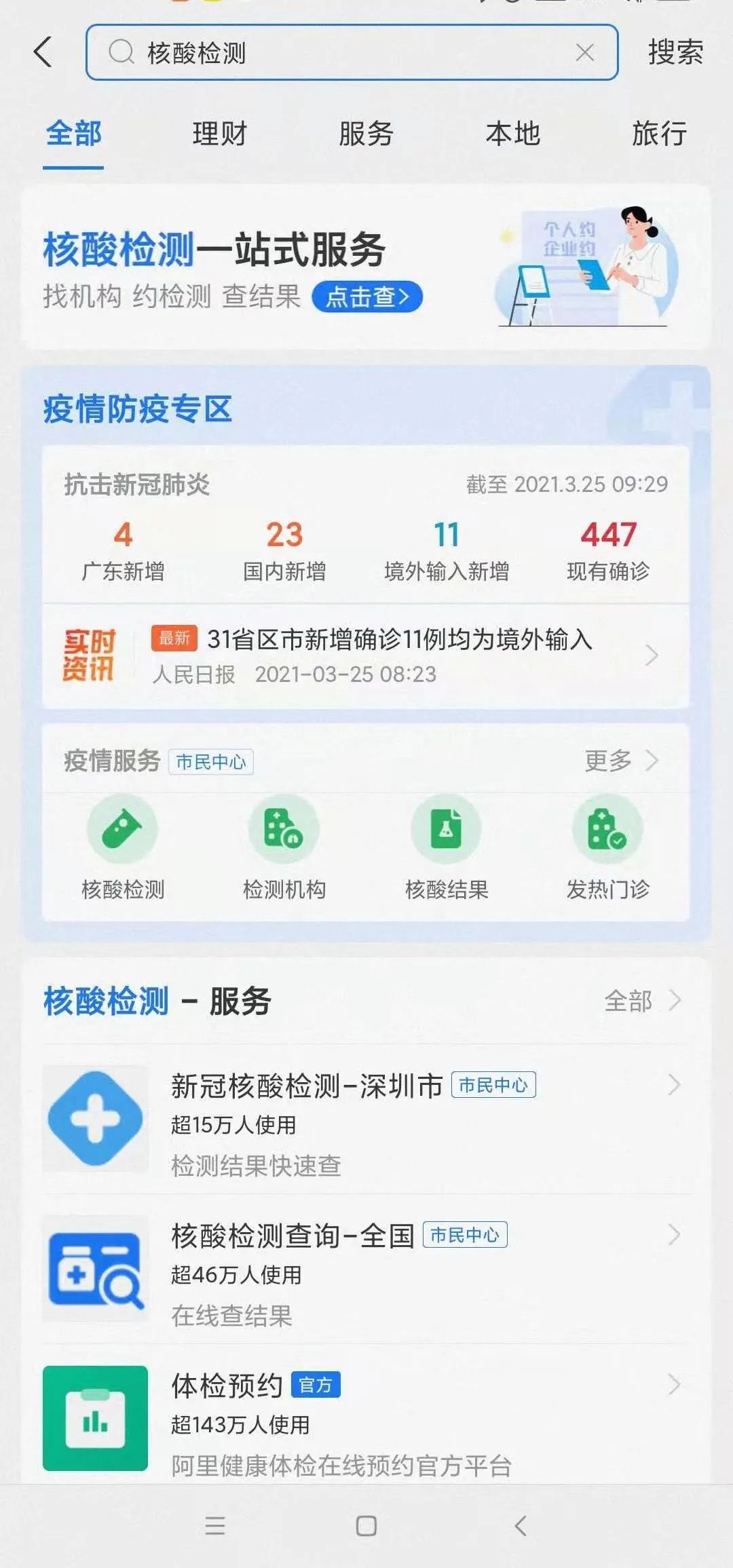Image resolution: width=733 pixels, height=1568 pixels.
Task: Open the 31省区市新增确诊 news item
Action: pos(399,655)
